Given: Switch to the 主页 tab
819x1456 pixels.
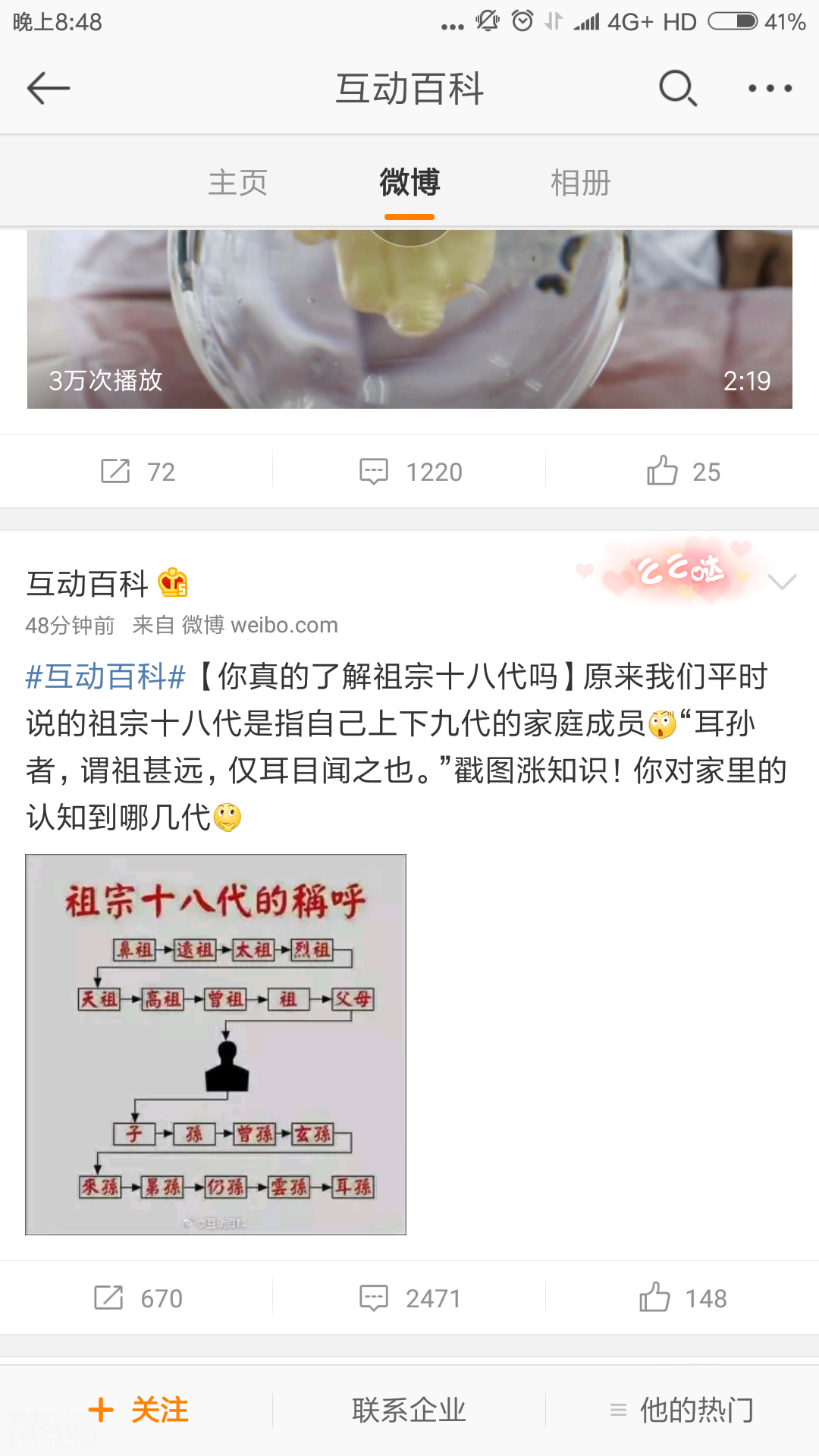Looking at the screenshot, I should click(238, 183).
